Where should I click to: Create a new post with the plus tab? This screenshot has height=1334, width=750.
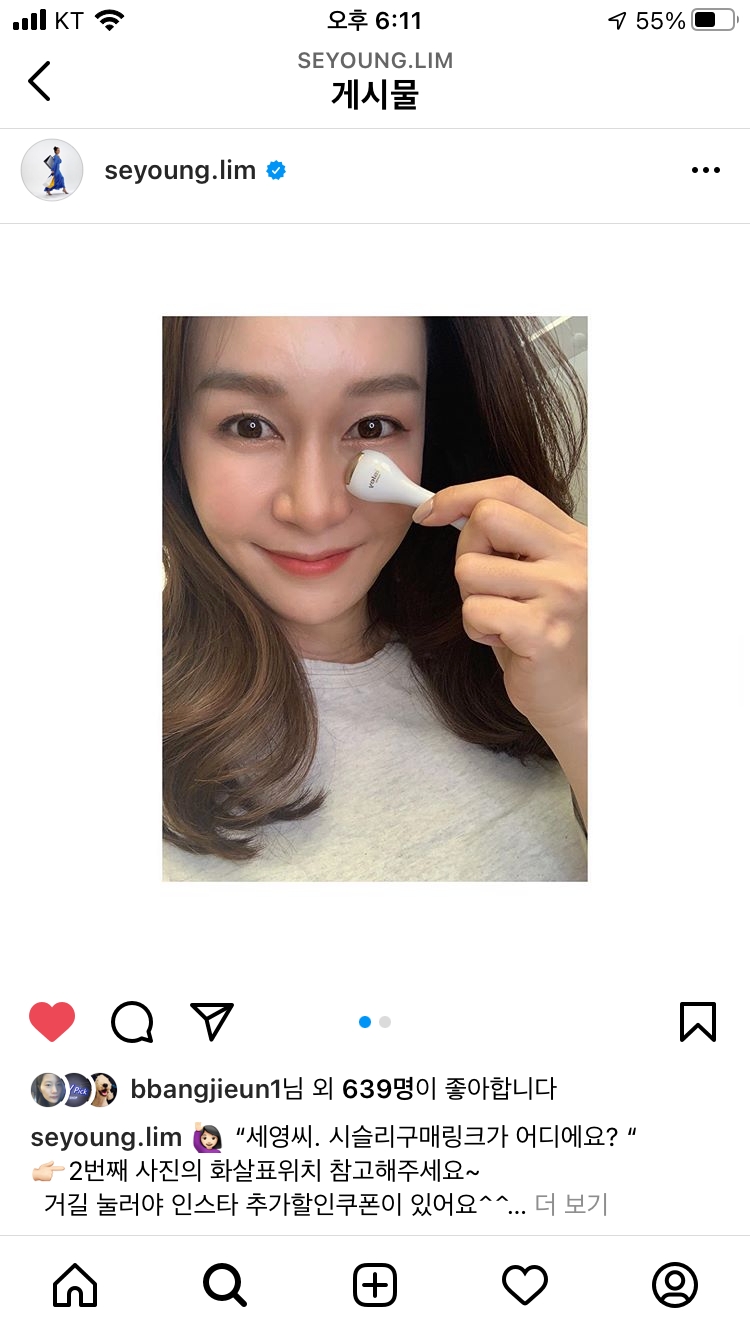[x=375, y=1285]
